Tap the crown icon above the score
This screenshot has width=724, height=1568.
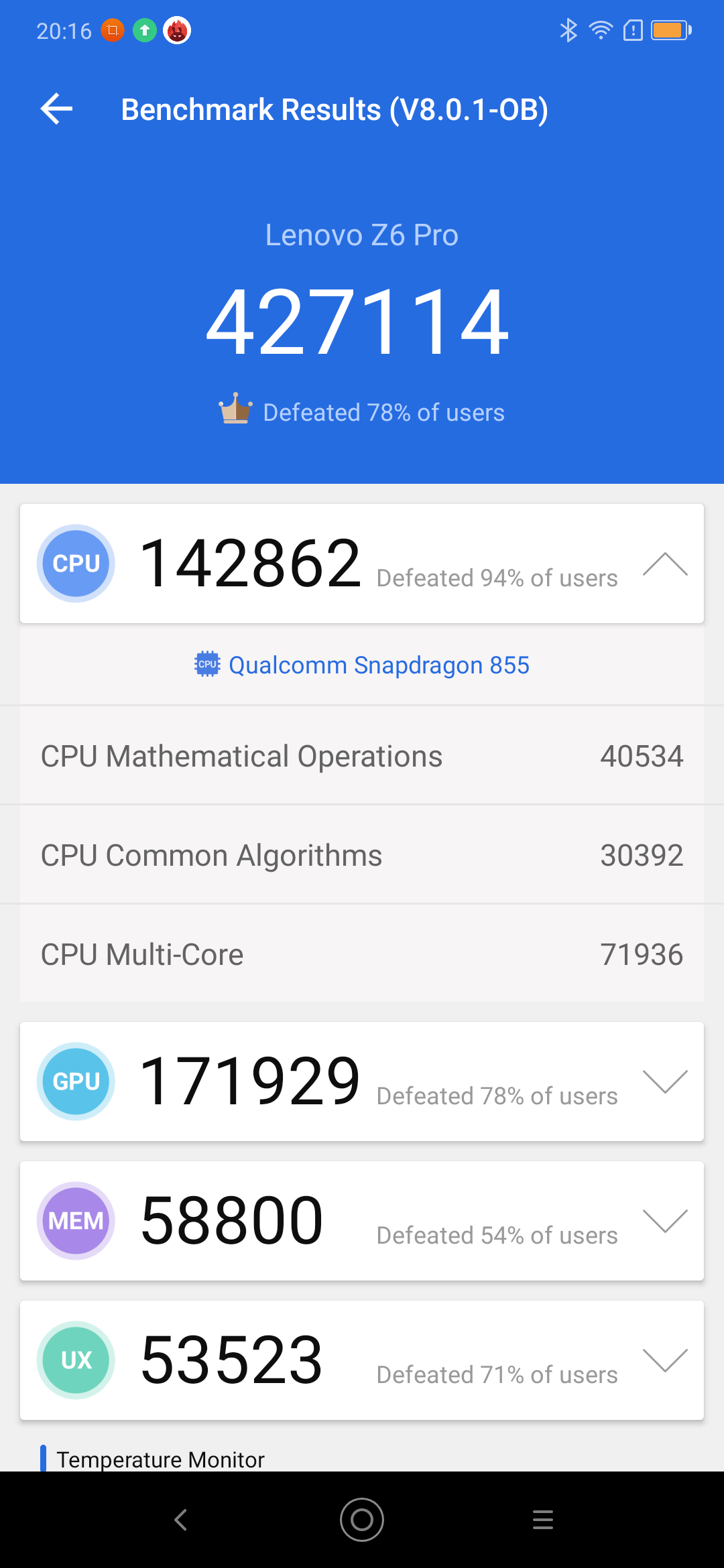(x=234, y=410)
